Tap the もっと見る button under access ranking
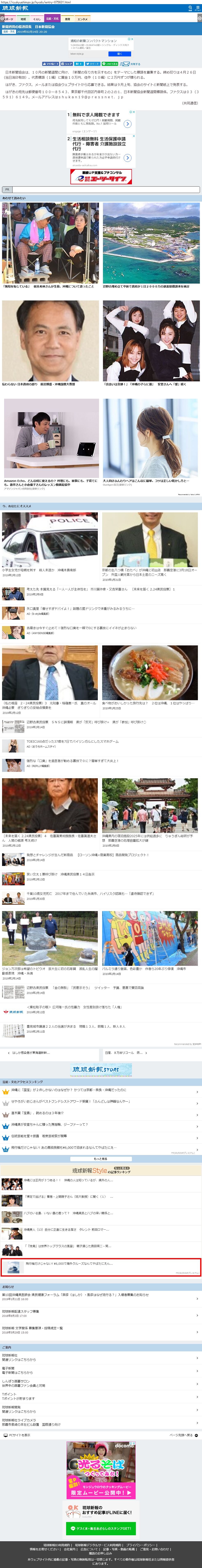The width and height of the screenshot is (202, 1568). coord(101,1158)
